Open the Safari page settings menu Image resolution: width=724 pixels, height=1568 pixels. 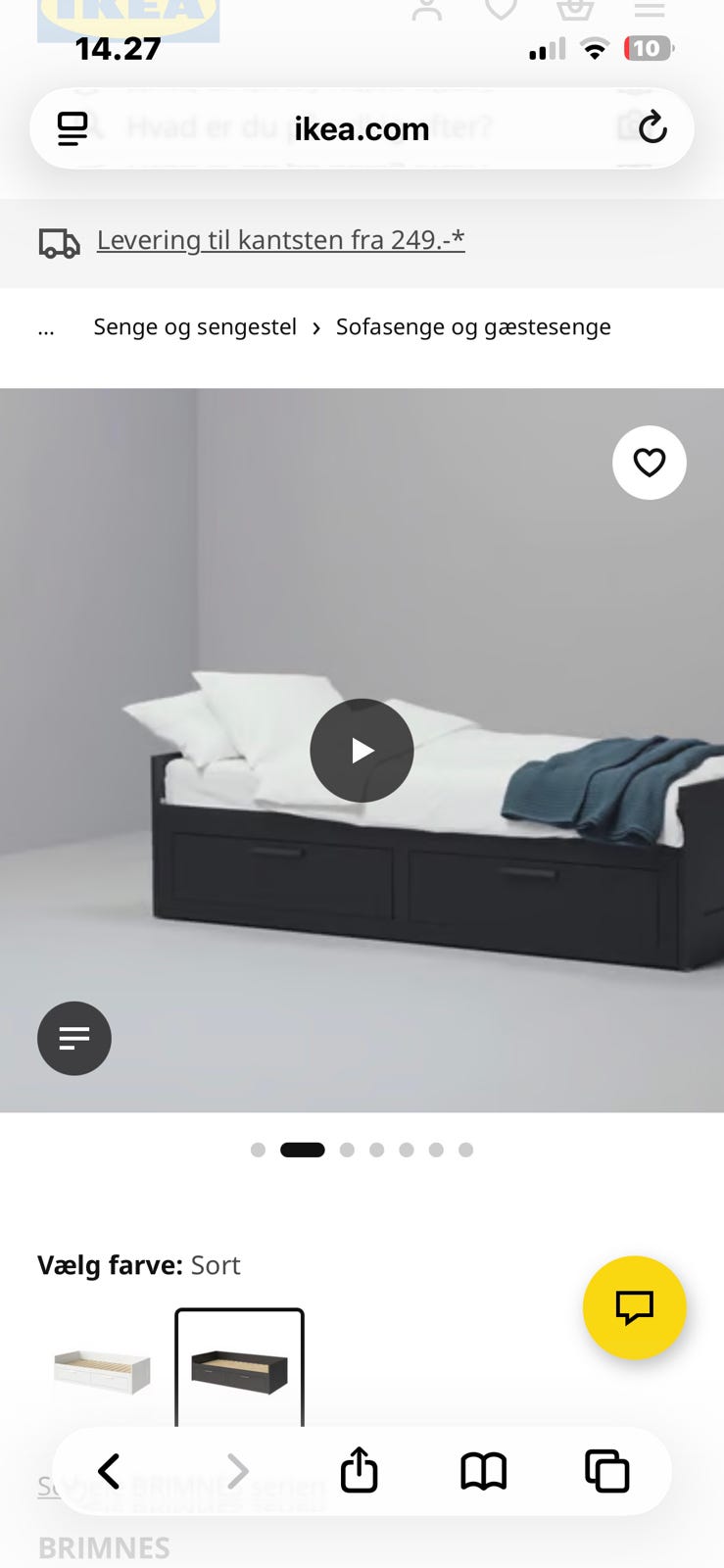[x=72, y=128]
